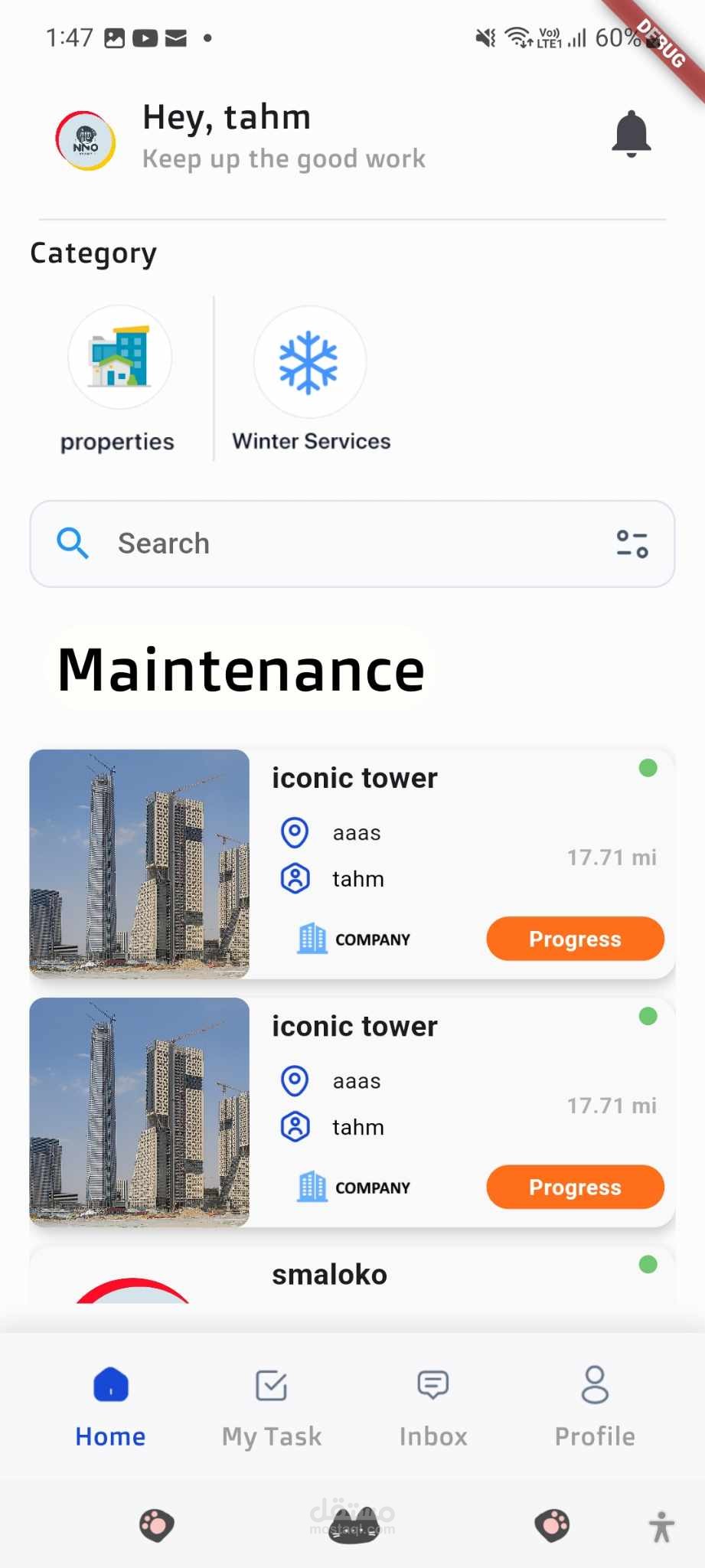Image resolution: width=705 pixels, height=1568 pixels.
Task: Tap the Search field
Action: (x=352, y=544)
